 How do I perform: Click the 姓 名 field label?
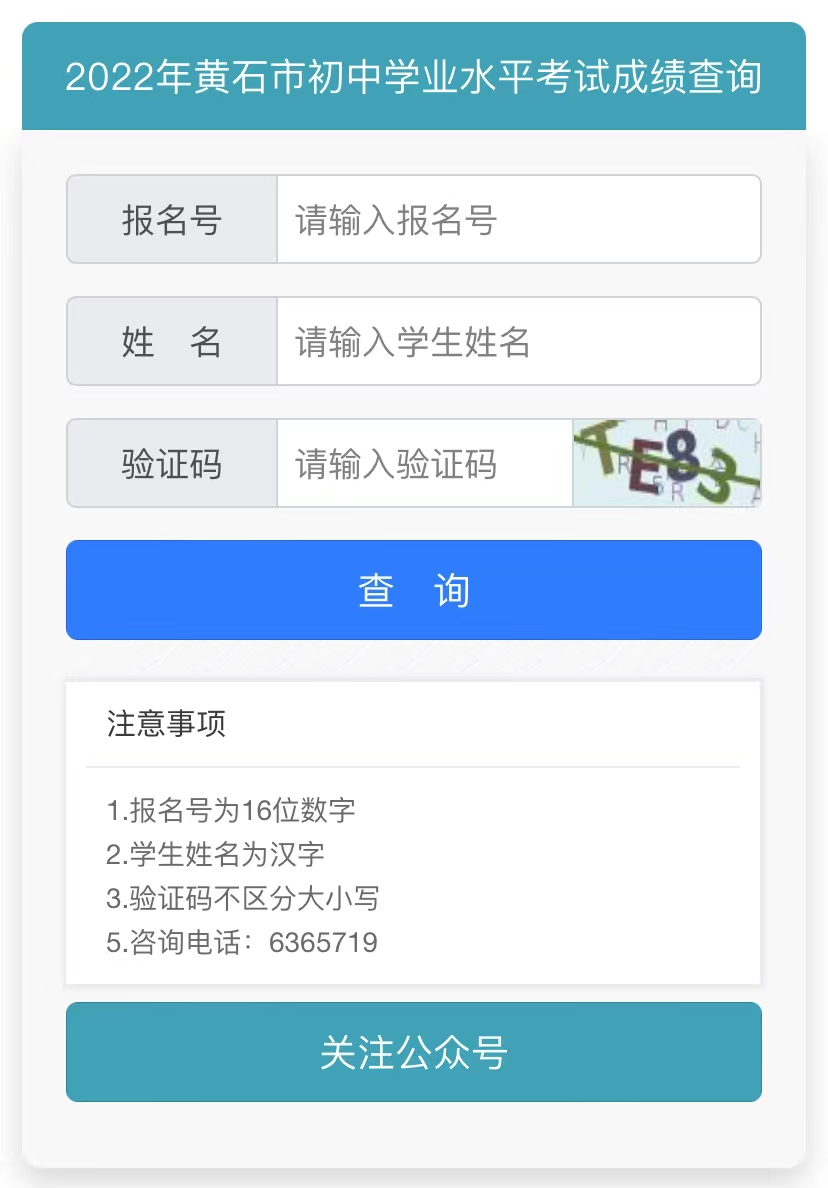pos(171,341)
